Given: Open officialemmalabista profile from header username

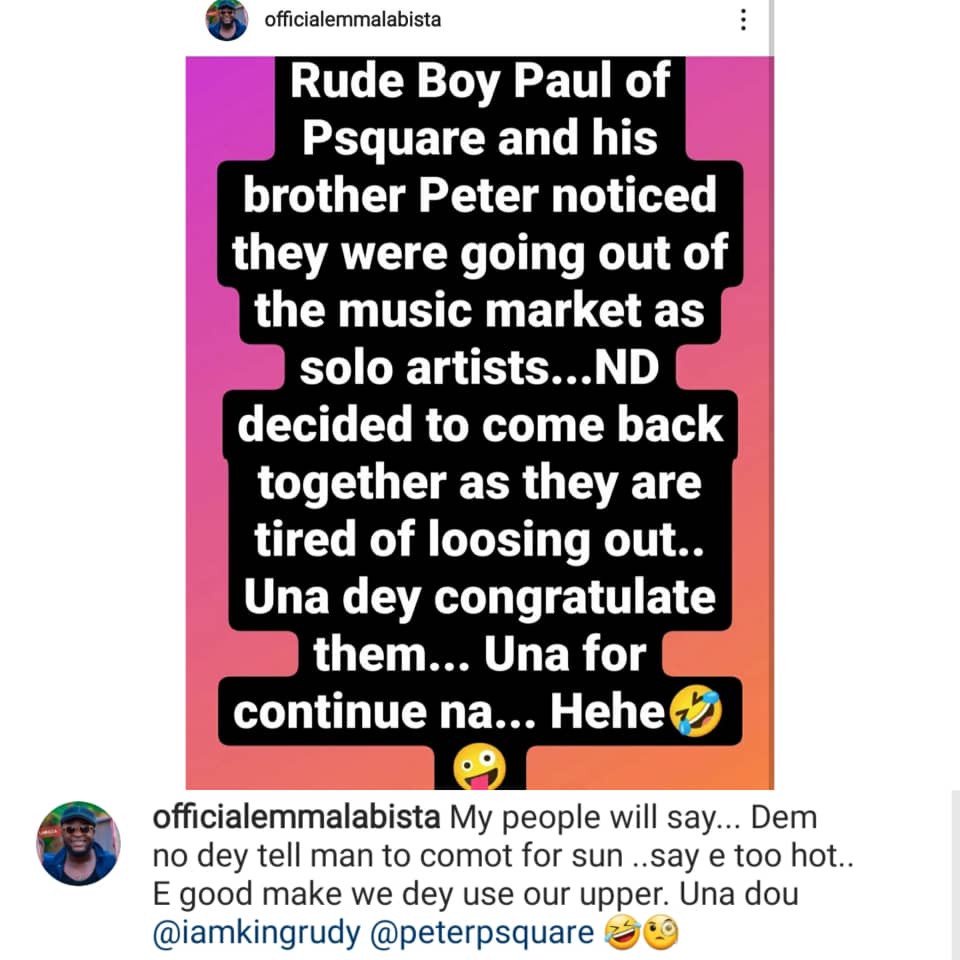Looking at the screenshot, I should pyautogui.click(x=351, y=19).
